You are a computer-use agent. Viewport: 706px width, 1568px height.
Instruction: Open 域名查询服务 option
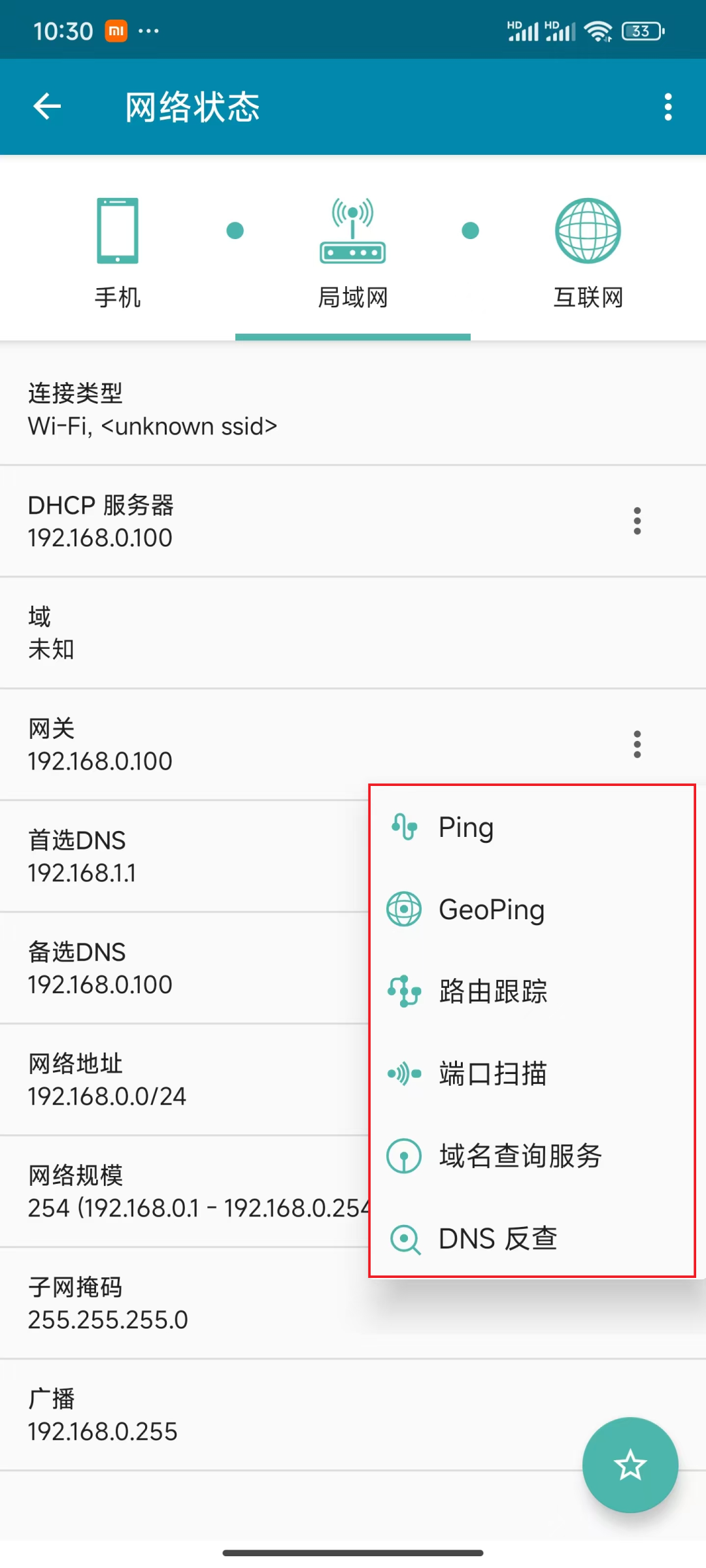(x=520, y=1156)
